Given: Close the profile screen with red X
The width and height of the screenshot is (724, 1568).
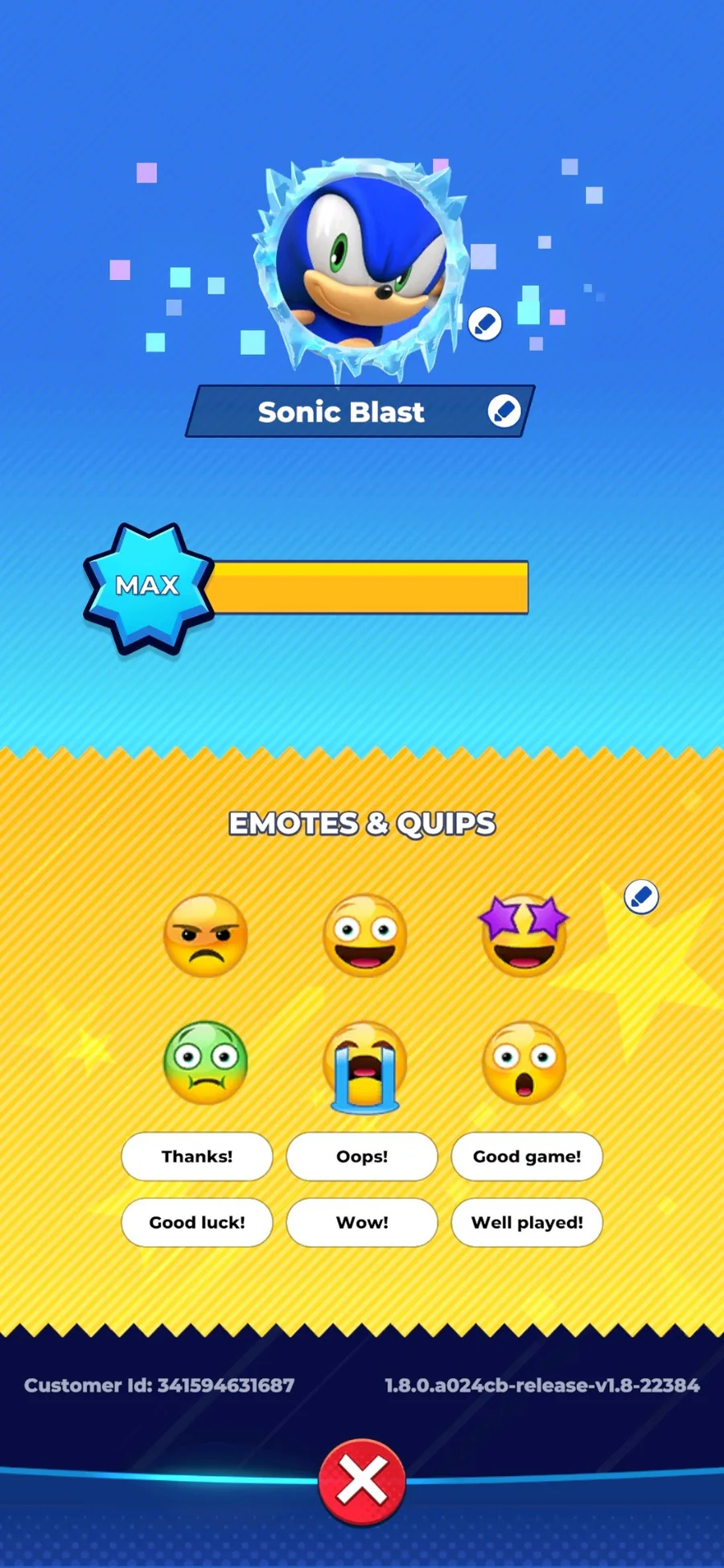Looking at the screenshot, I should 362,1482.
